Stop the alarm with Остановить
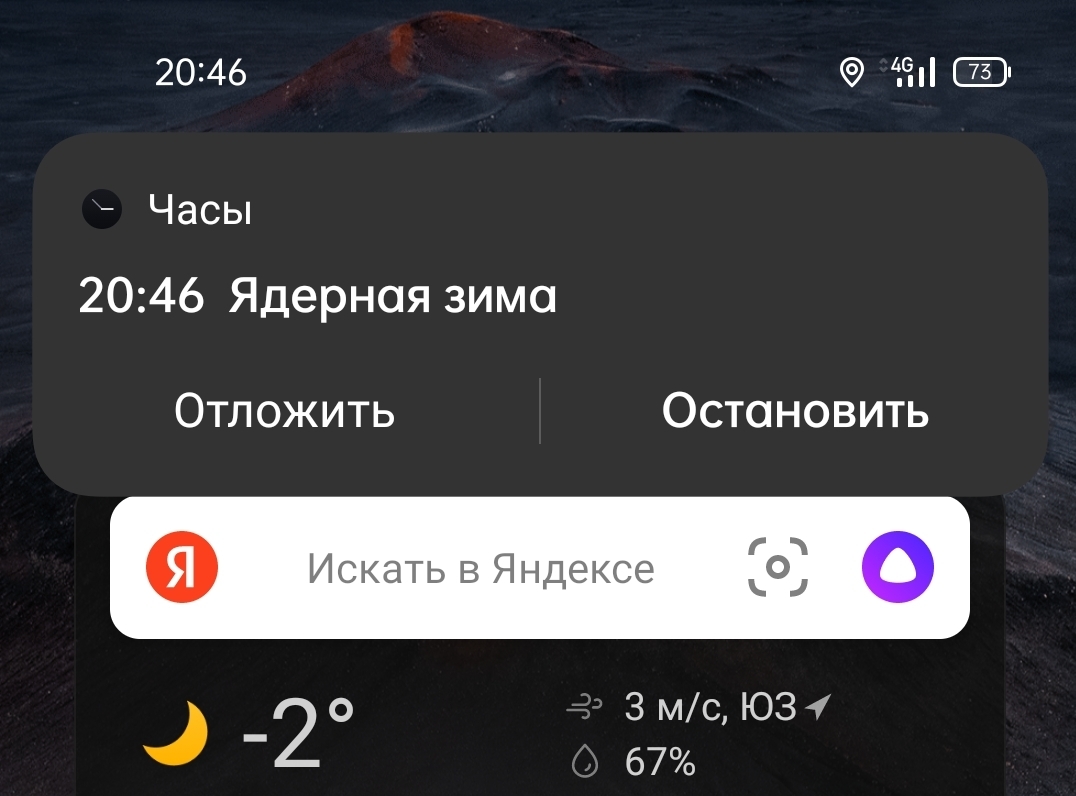This screenshot has width=1076, height=796. pyautogui.click(x=795, y=411)
